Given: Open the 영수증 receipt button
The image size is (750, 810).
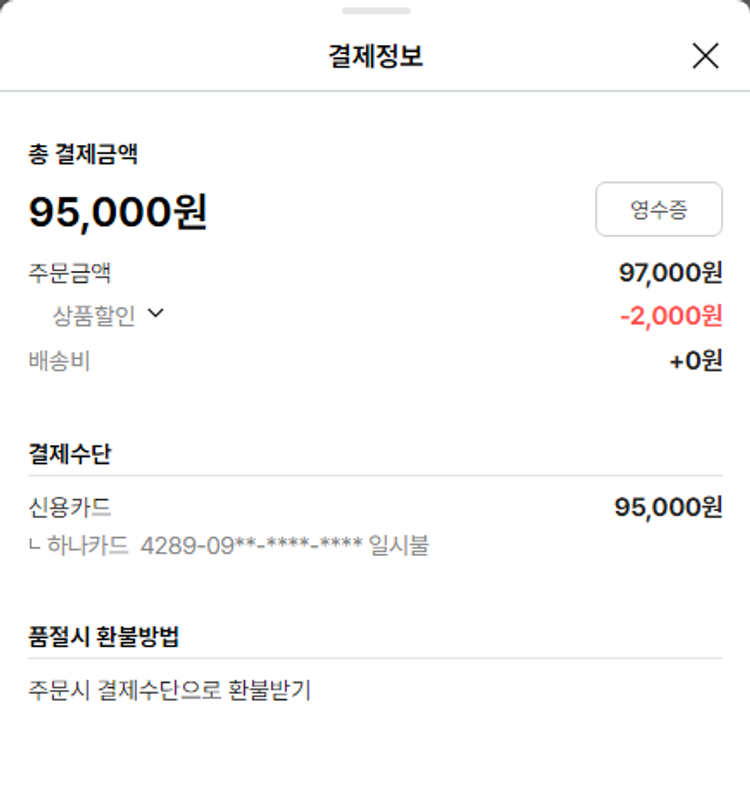Looking at the screenshot, I should pyautogui.click(x=658, y=209).
